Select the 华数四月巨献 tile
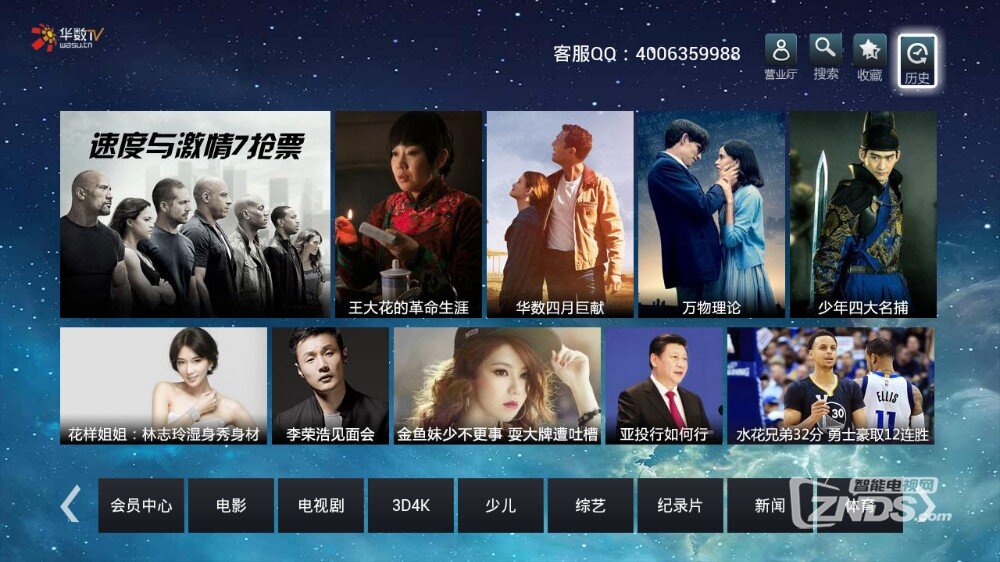Image resolution: width=1000 pixels, height=562 pixels. (x=560, y=214)
